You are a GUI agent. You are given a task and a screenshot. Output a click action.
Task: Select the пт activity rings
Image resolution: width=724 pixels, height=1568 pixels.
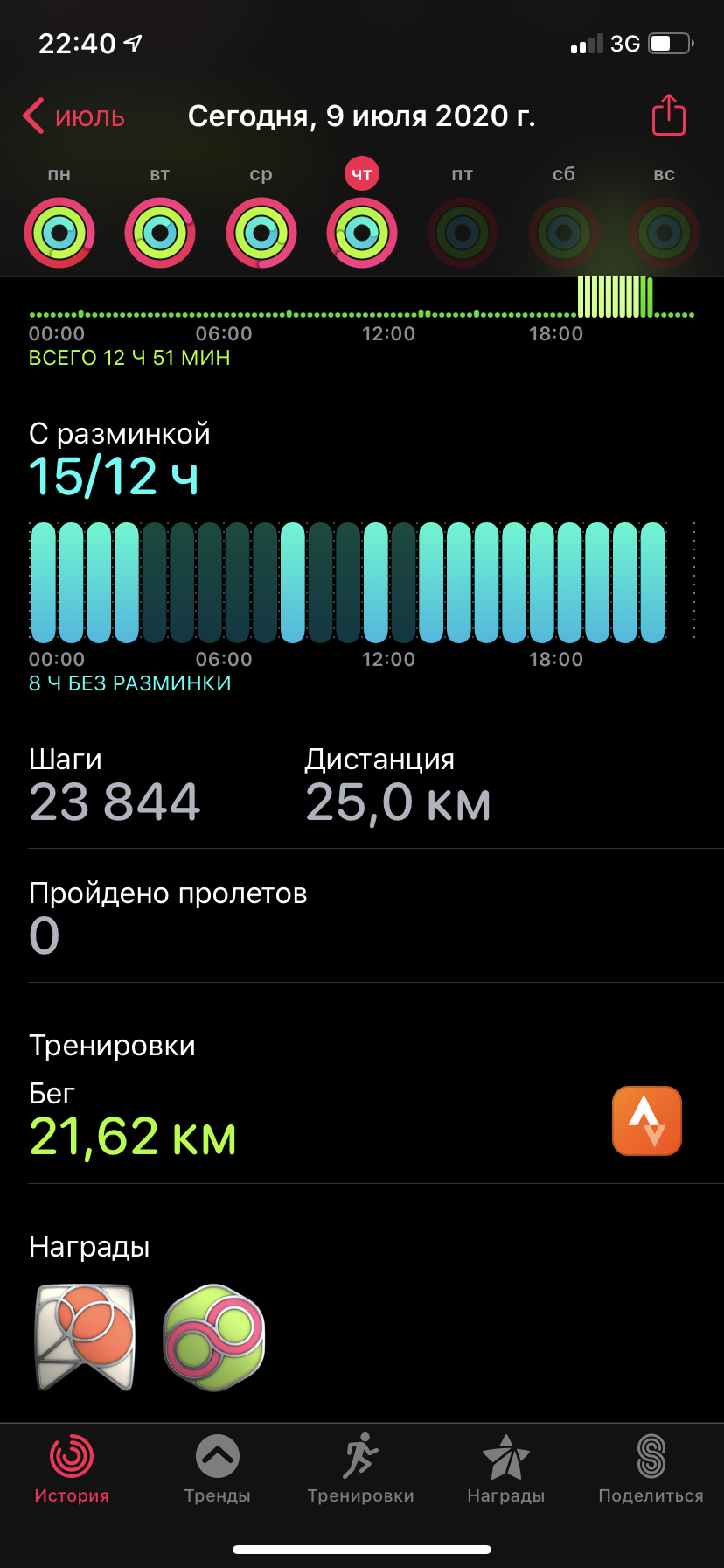463,231
